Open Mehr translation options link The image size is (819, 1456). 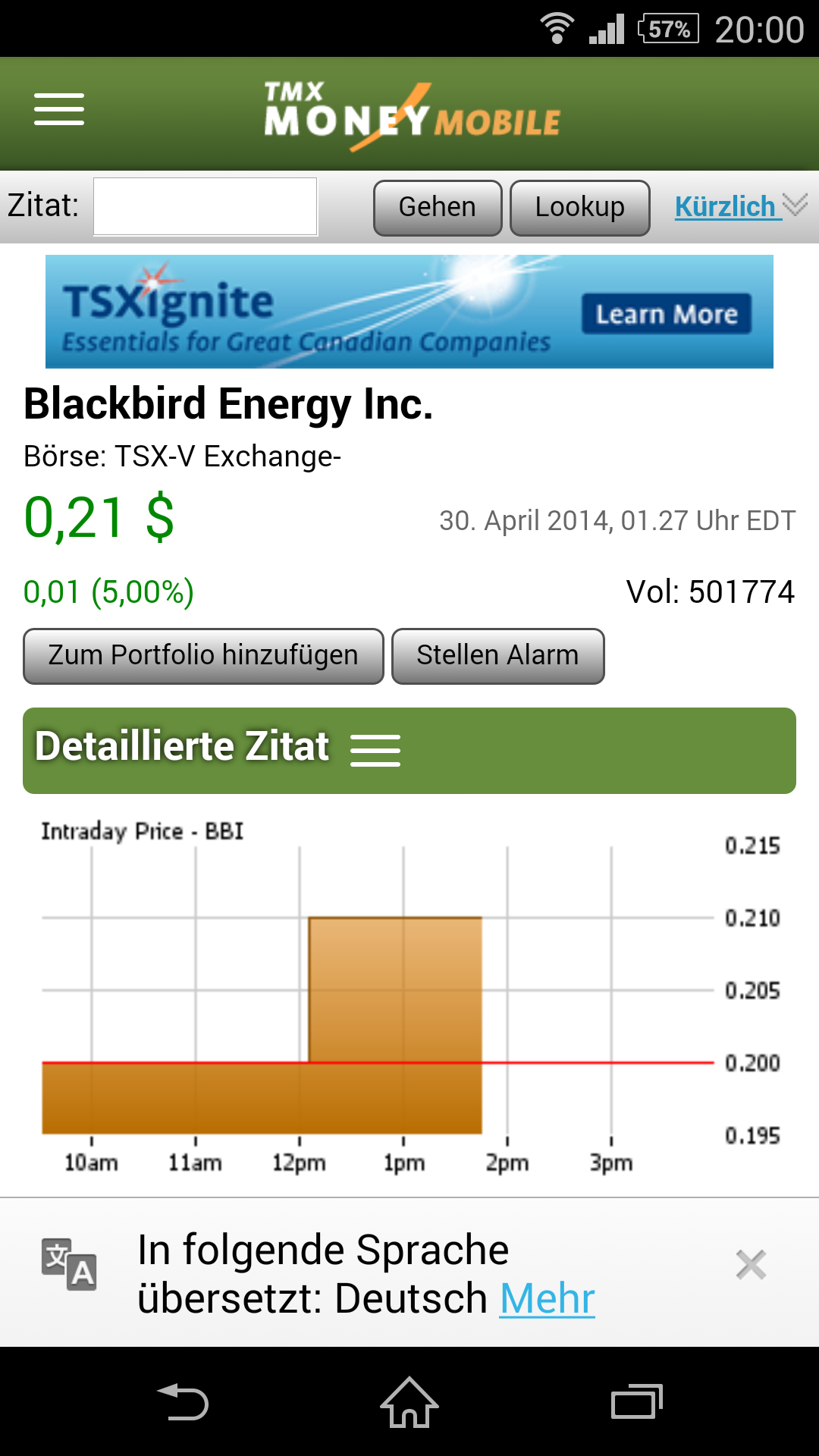546,1298
